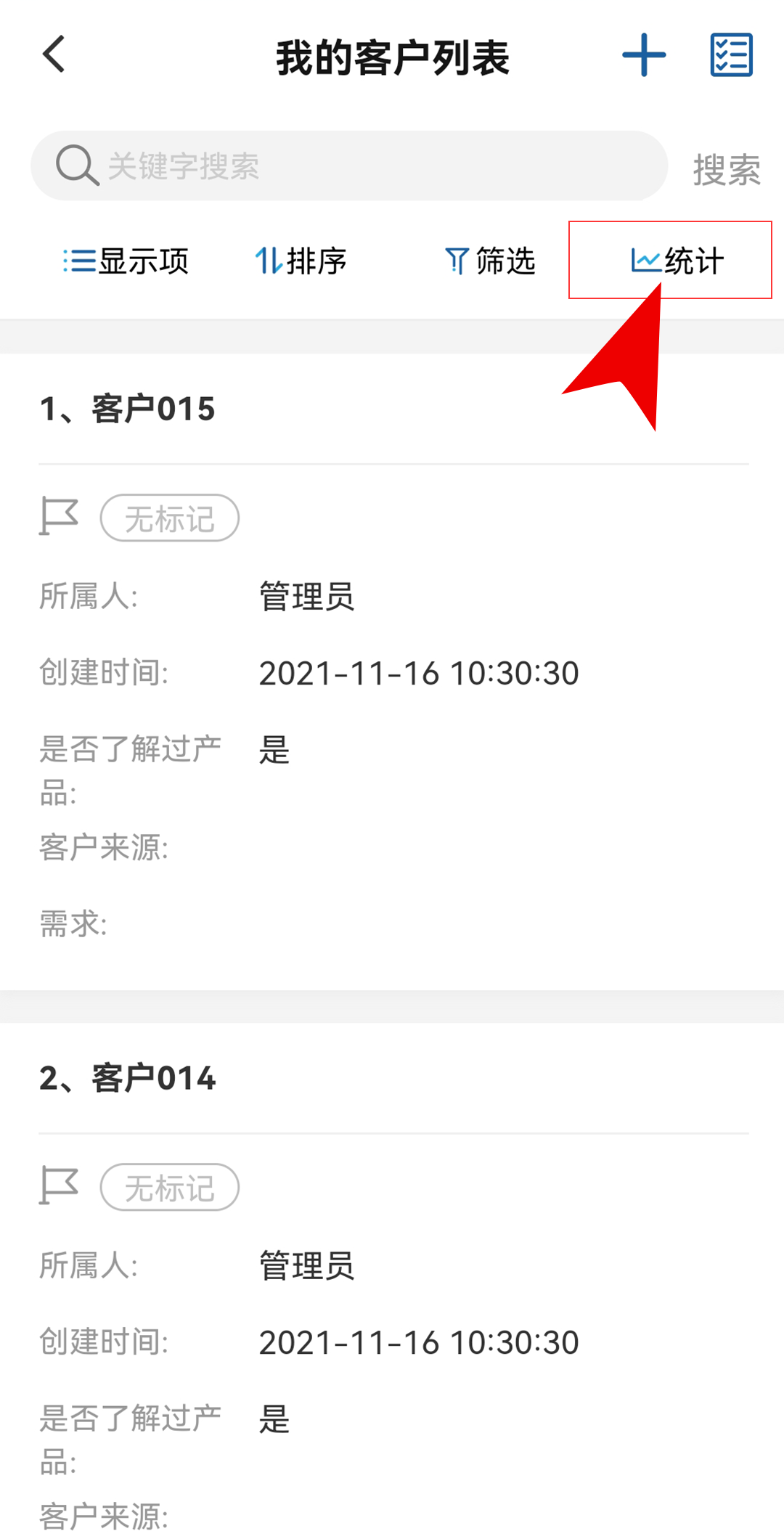
Task: Set a flag on 客户015's 无标记 tag
Action: pos(169,518)
